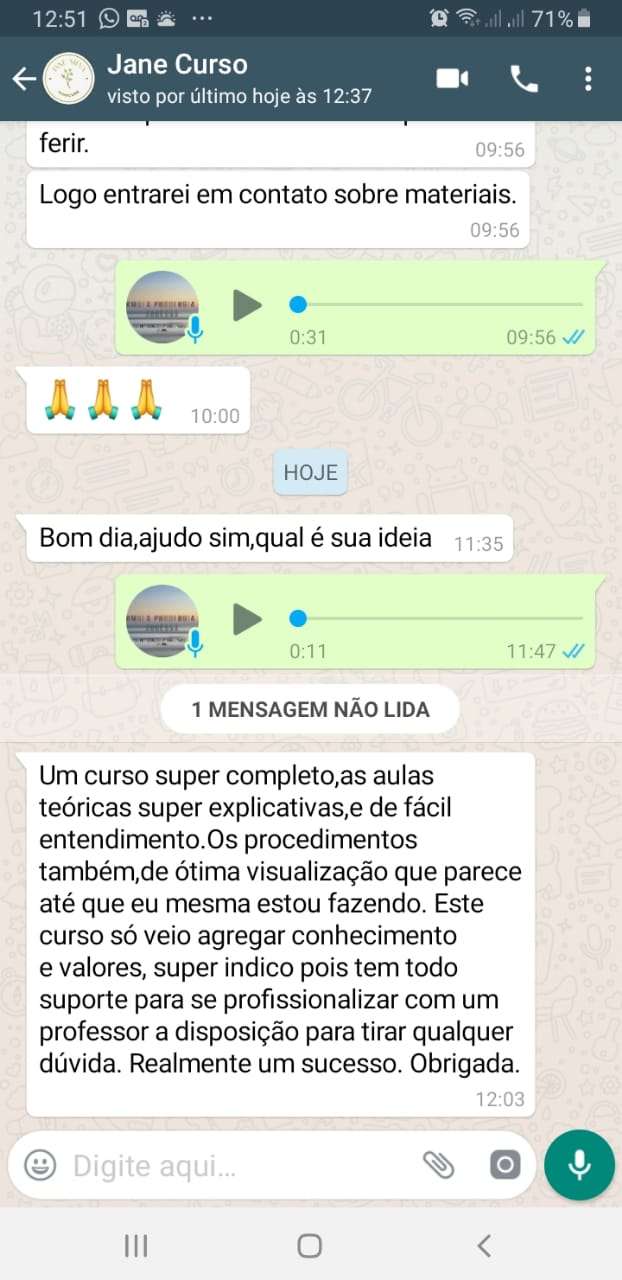This screenshot has height=1280, width=622.
Task: Seek within the 0:31 voice message
Action: (435, 304)
